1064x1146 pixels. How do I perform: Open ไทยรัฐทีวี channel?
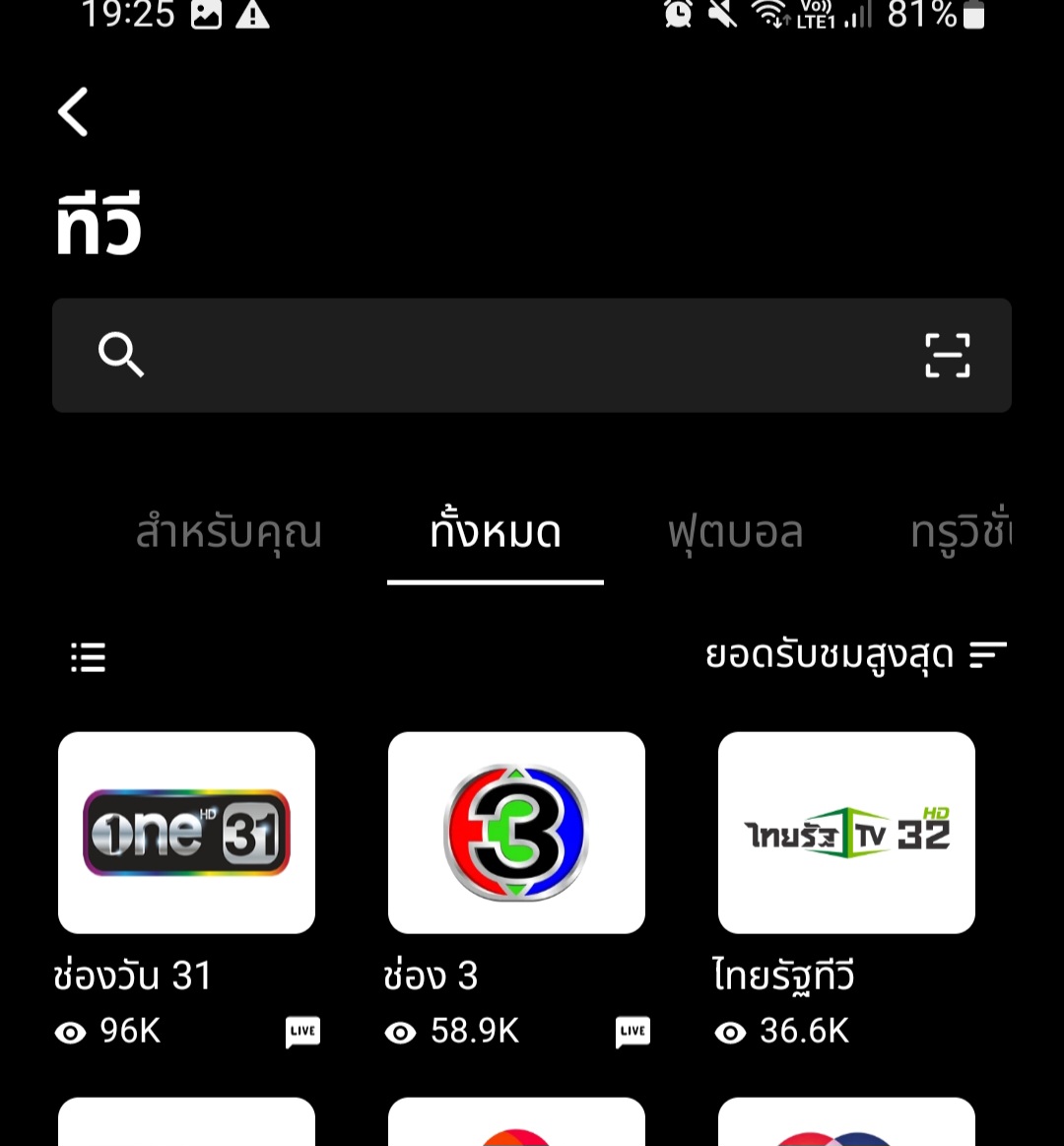tap(846, 833)
